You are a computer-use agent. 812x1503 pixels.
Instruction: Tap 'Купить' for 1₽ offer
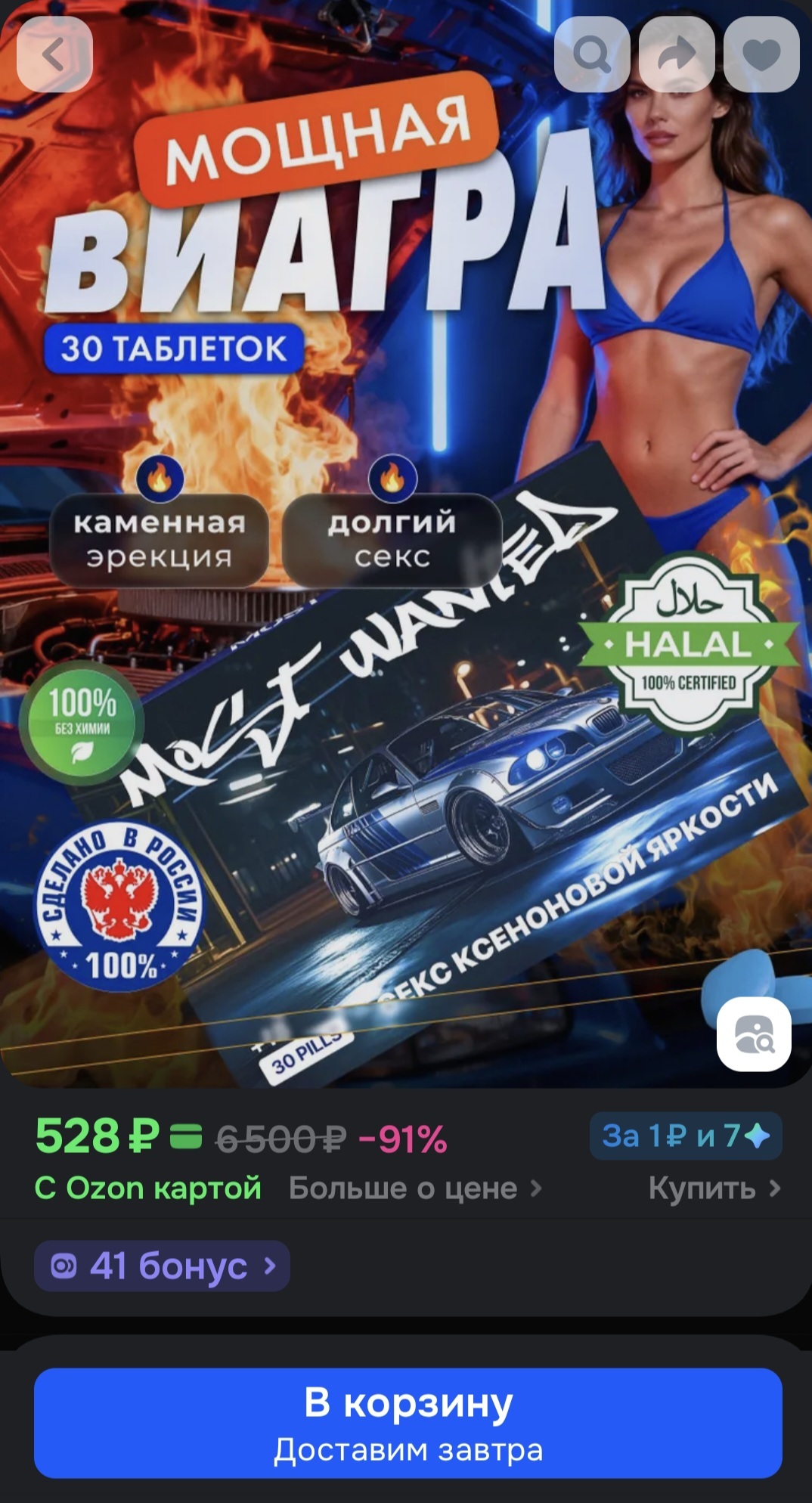point(713,1188)
